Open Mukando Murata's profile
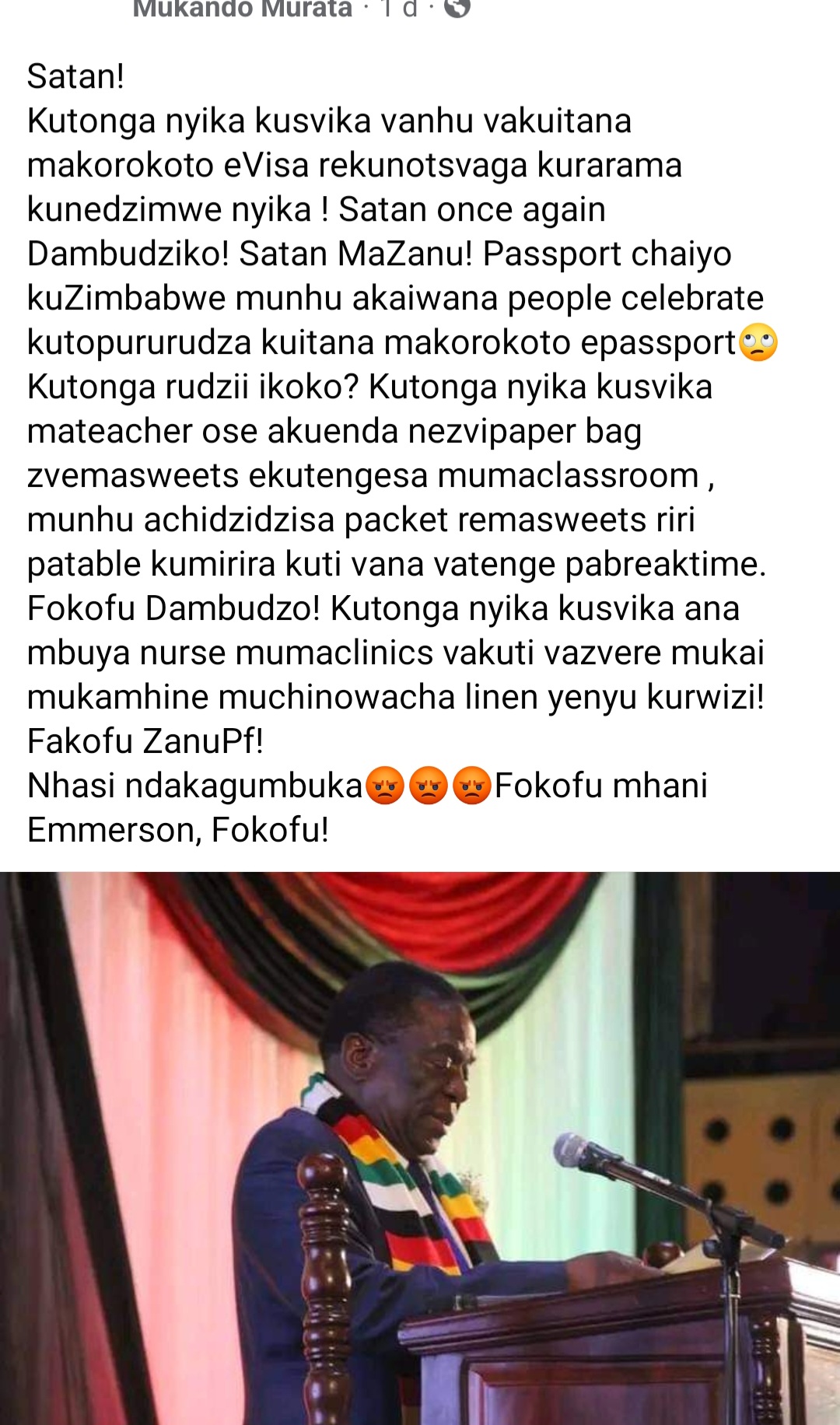840x1425 pixels. 242,9
